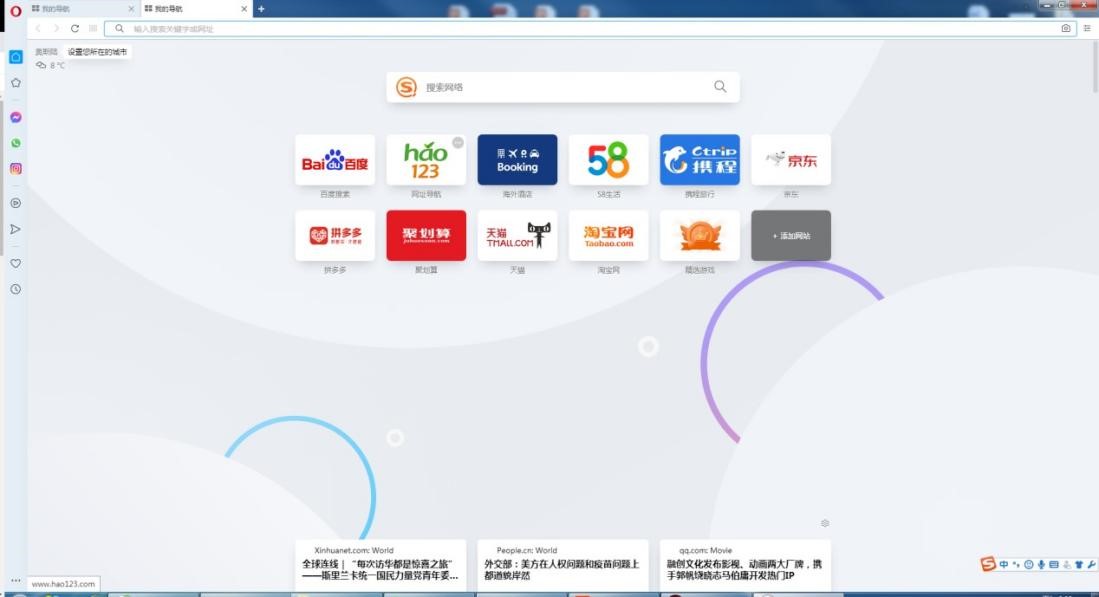Take a snapshot with the camera icon
The height and width of the screenshot is (597, 1099).
point(1066,29)
